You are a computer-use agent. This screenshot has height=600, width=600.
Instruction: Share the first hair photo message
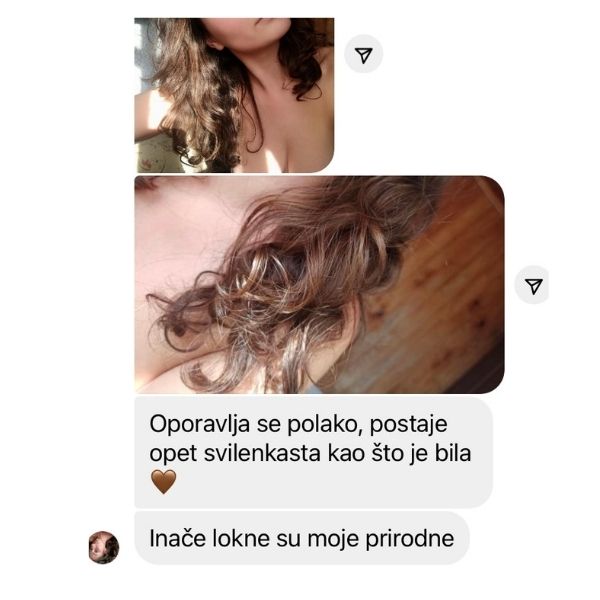pos(363,55)
